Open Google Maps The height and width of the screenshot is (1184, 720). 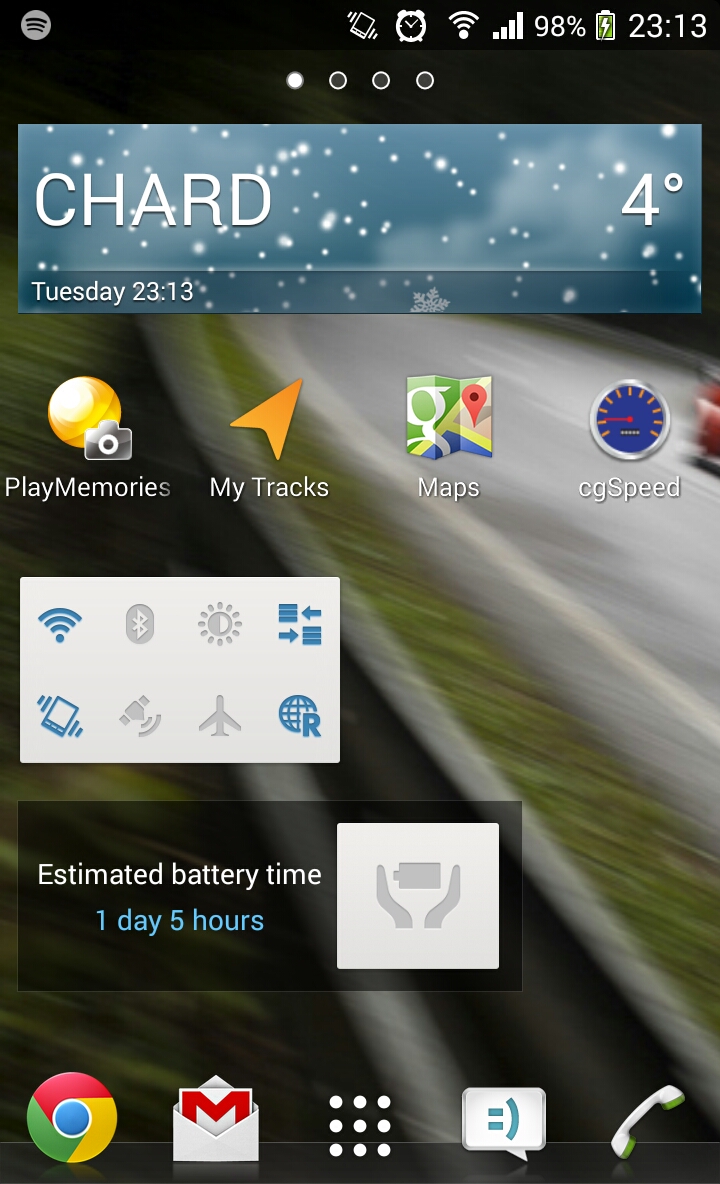[x=449, y=438]
